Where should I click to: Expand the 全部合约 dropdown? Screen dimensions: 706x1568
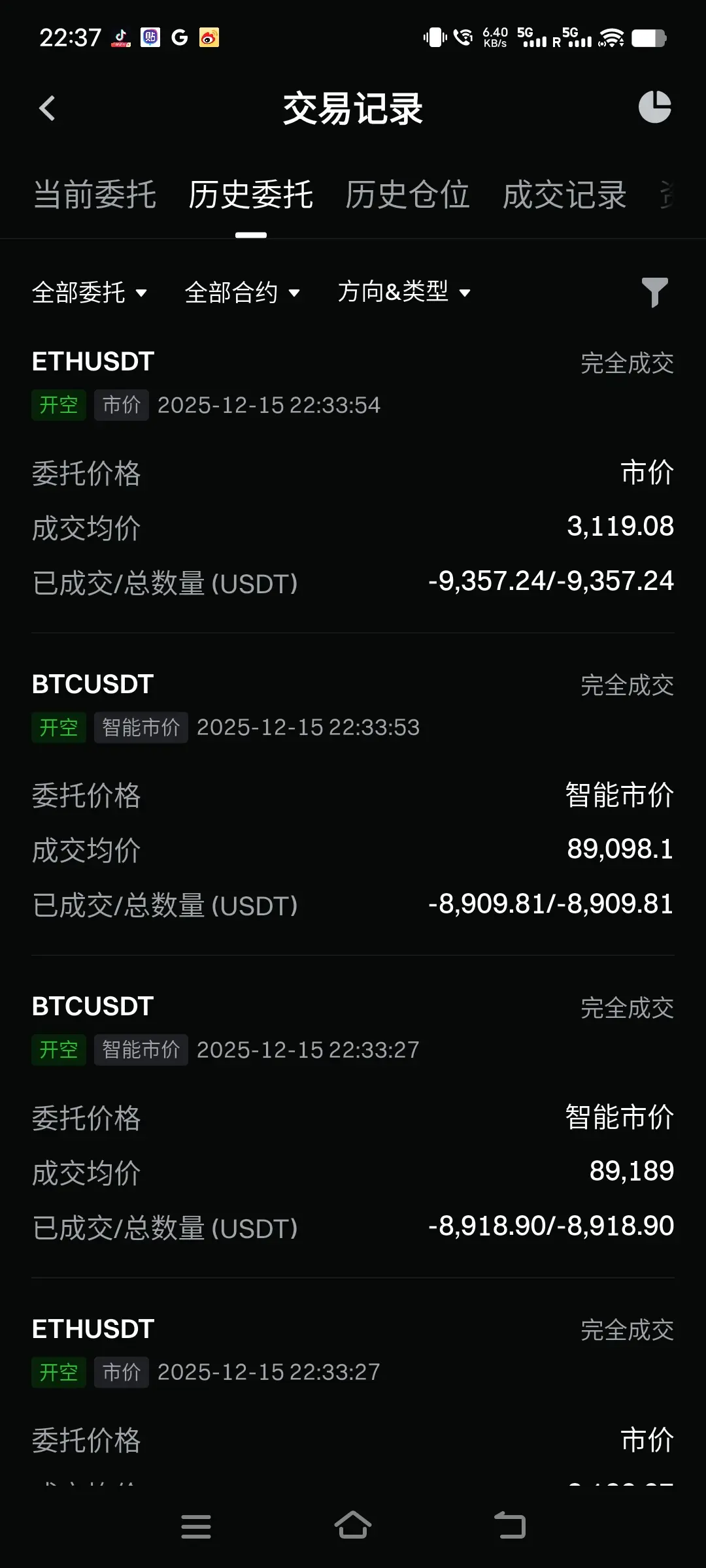click(243, 292)
